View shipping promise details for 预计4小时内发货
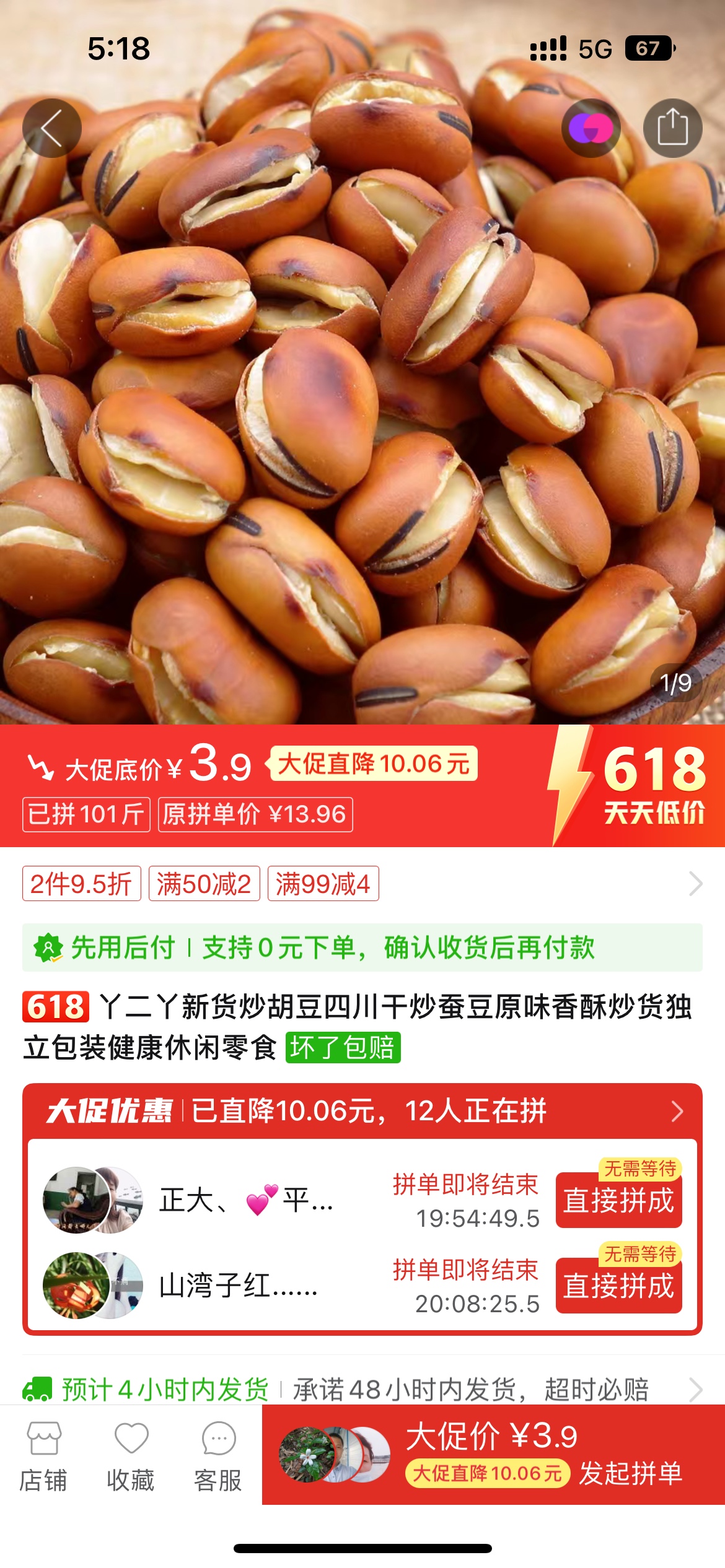 pyautogui.click(x=362, y=1390)
